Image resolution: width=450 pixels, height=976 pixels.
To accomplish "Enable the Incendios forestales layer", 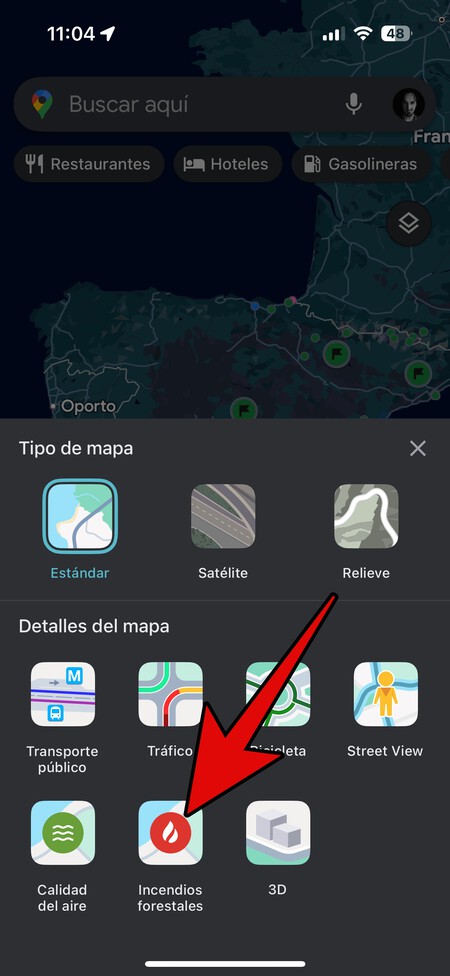I will 170,833.
